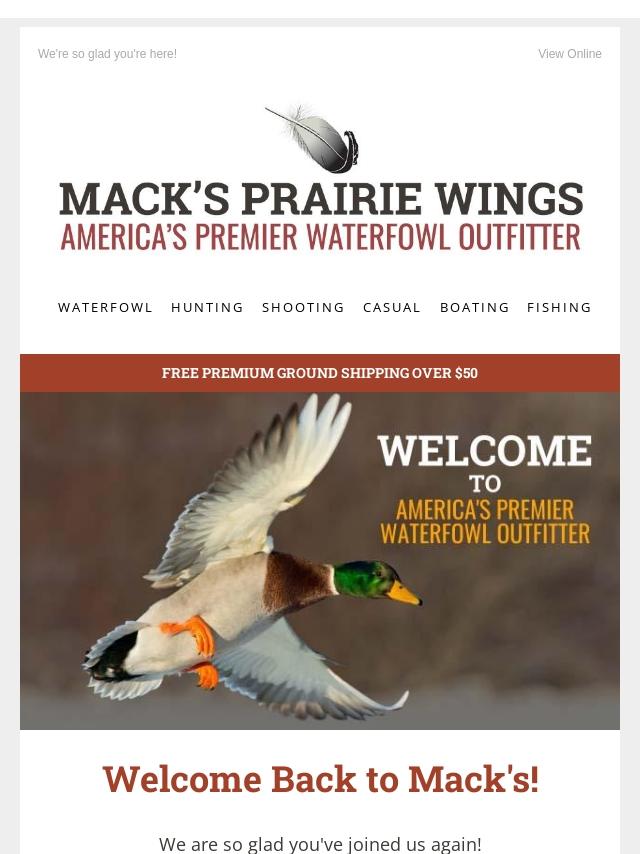Select the Shooting category

coord(303,307)
